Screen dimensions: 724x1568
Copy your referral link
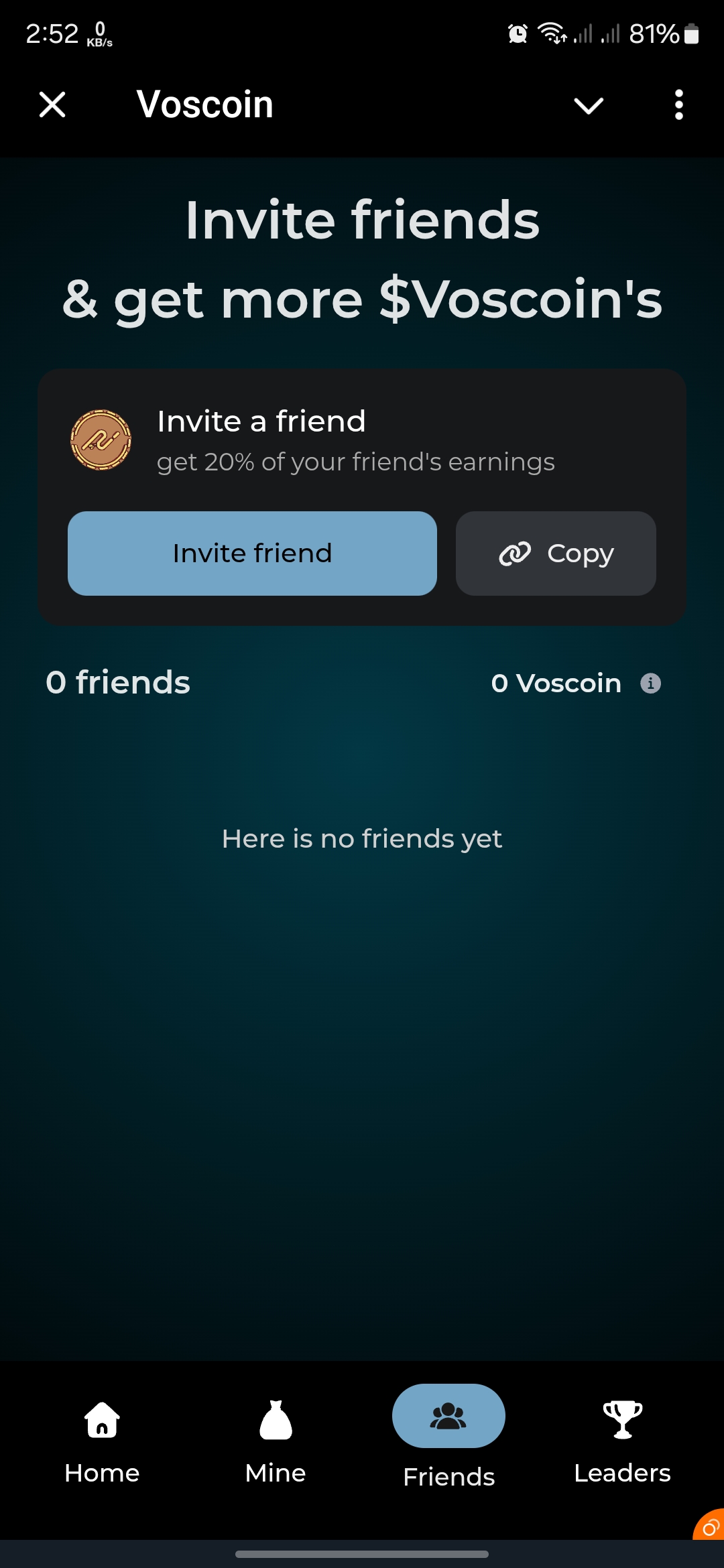(556, 553)
